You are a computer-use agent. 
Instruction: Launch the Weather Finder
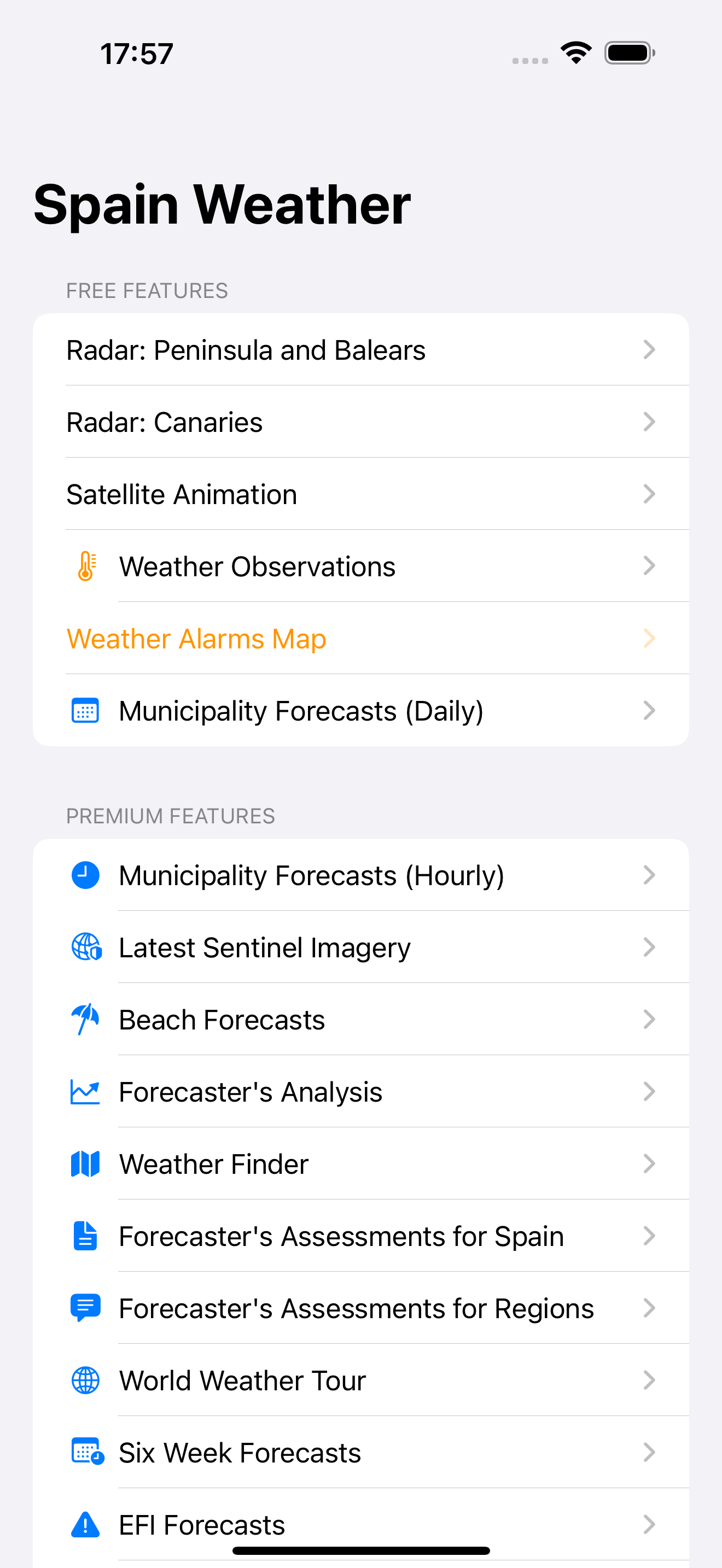tap(361, 1163)
